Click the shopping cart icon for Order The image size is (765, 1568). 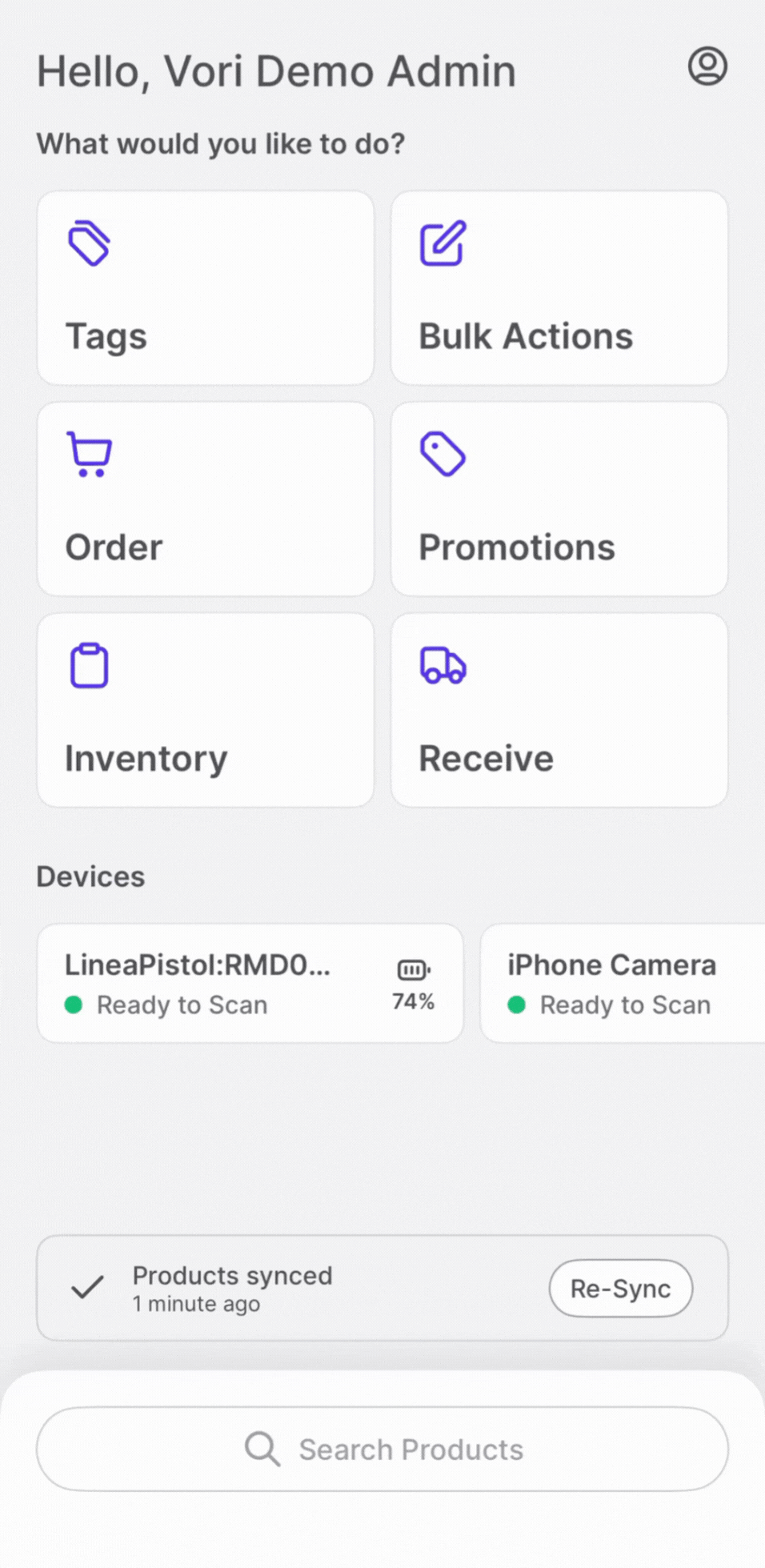pos(88,455)
